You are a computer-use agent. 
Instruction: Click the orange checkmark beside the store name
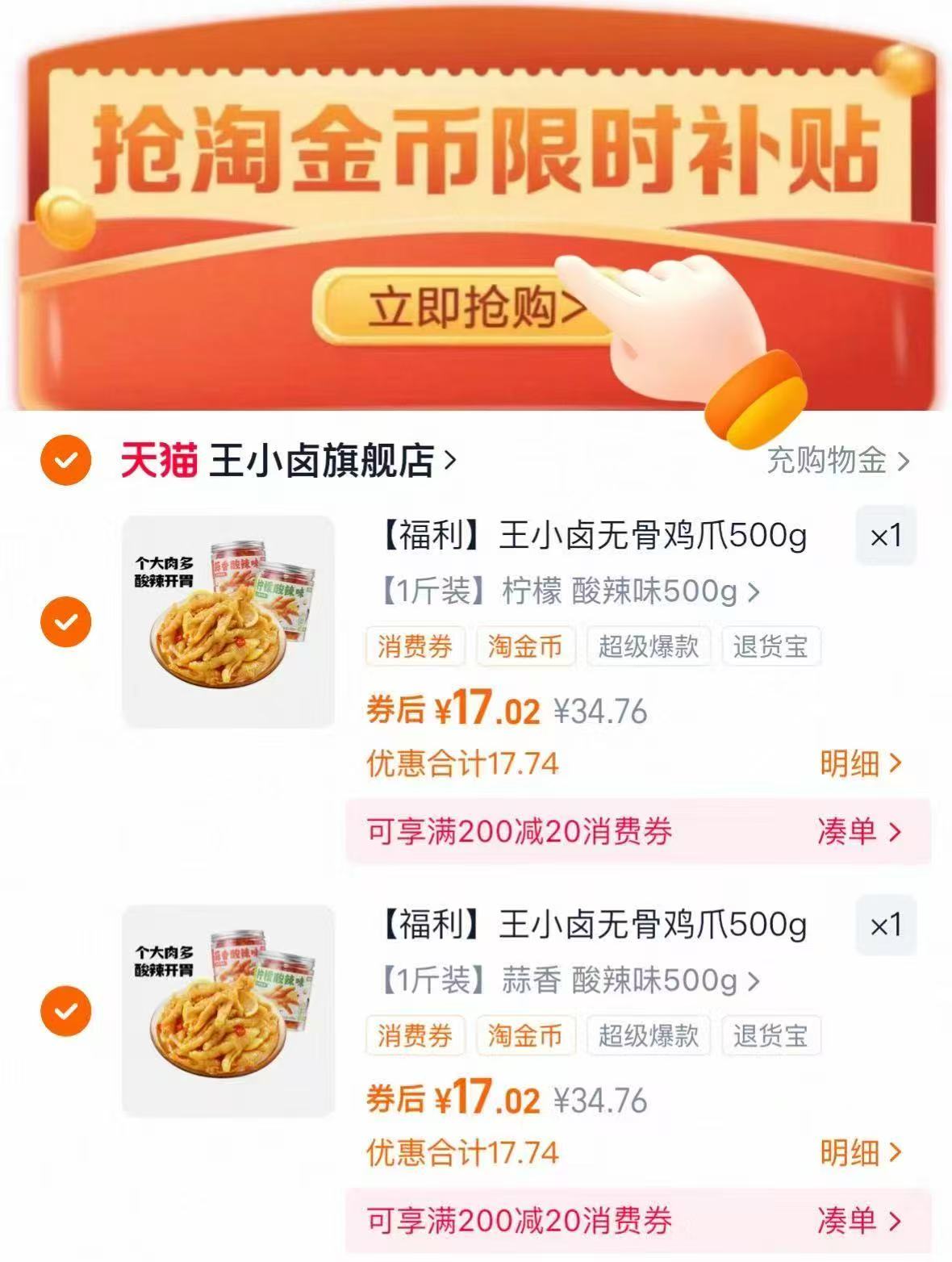[x=64, y=460]
